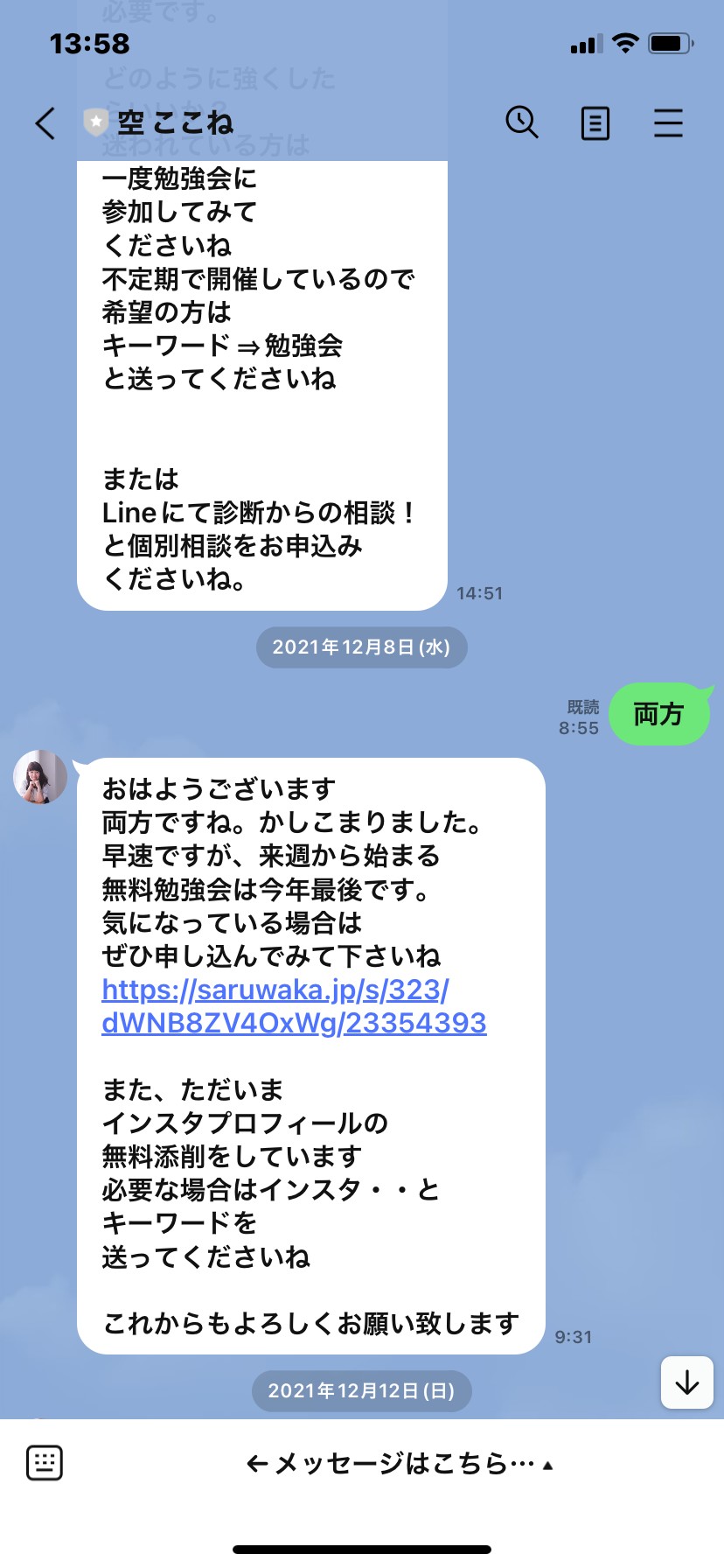Open the chat notes icon
Viewport: 724px width, 1568px height.
coord(595,123)
